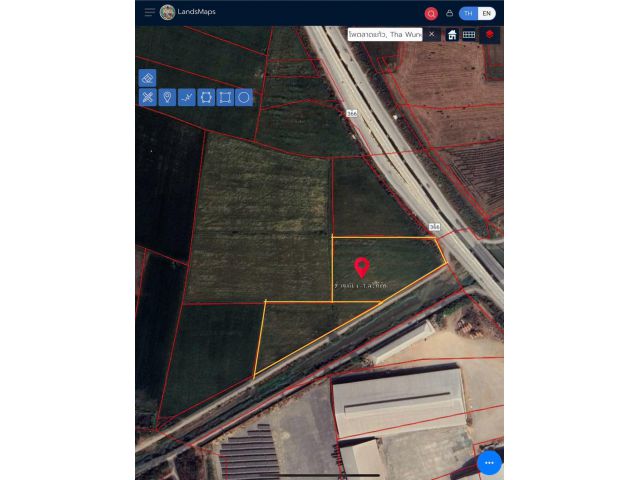Open the blue more options button
Image resolution: width=640 pixels, height=480 pixels.
pyautogui.click(x=489, y=463)
